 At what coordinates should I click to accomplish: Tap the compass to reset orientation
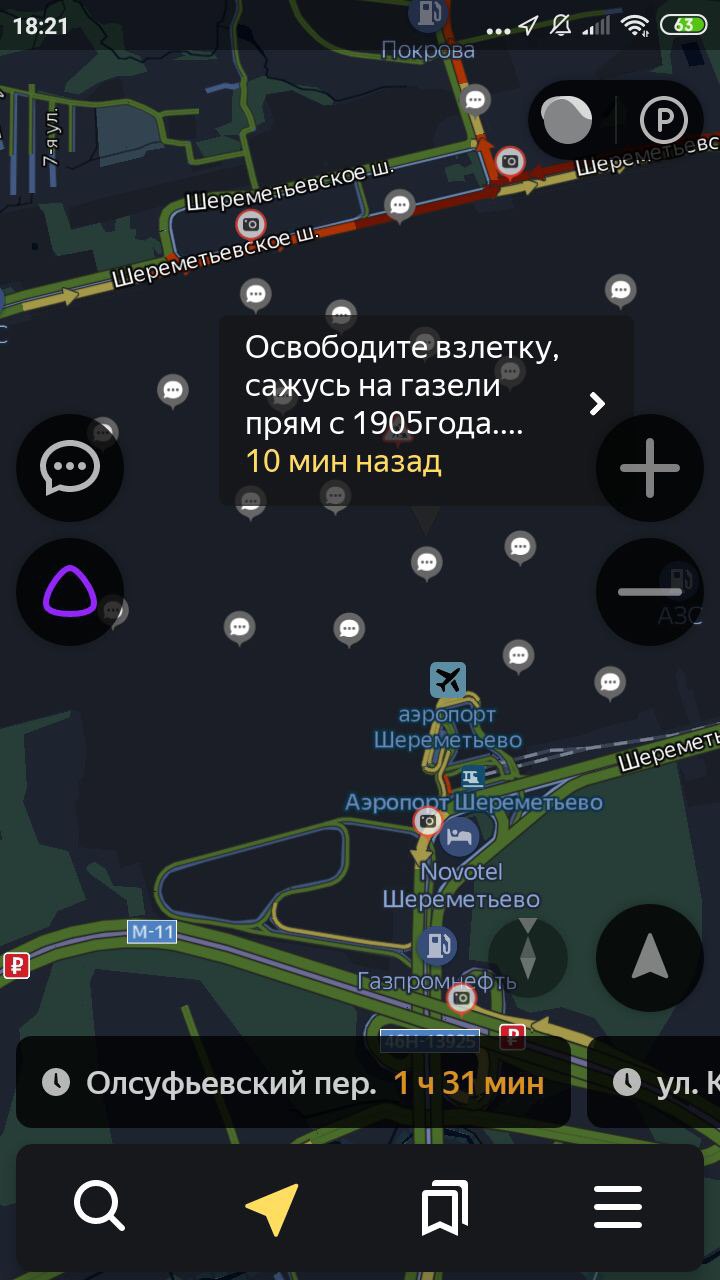528,958
